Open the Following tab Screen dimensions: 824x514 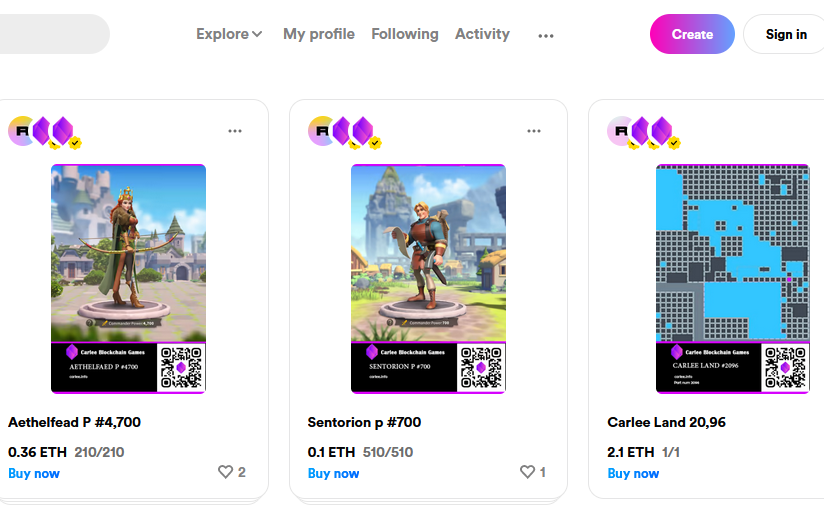(405, 34)
